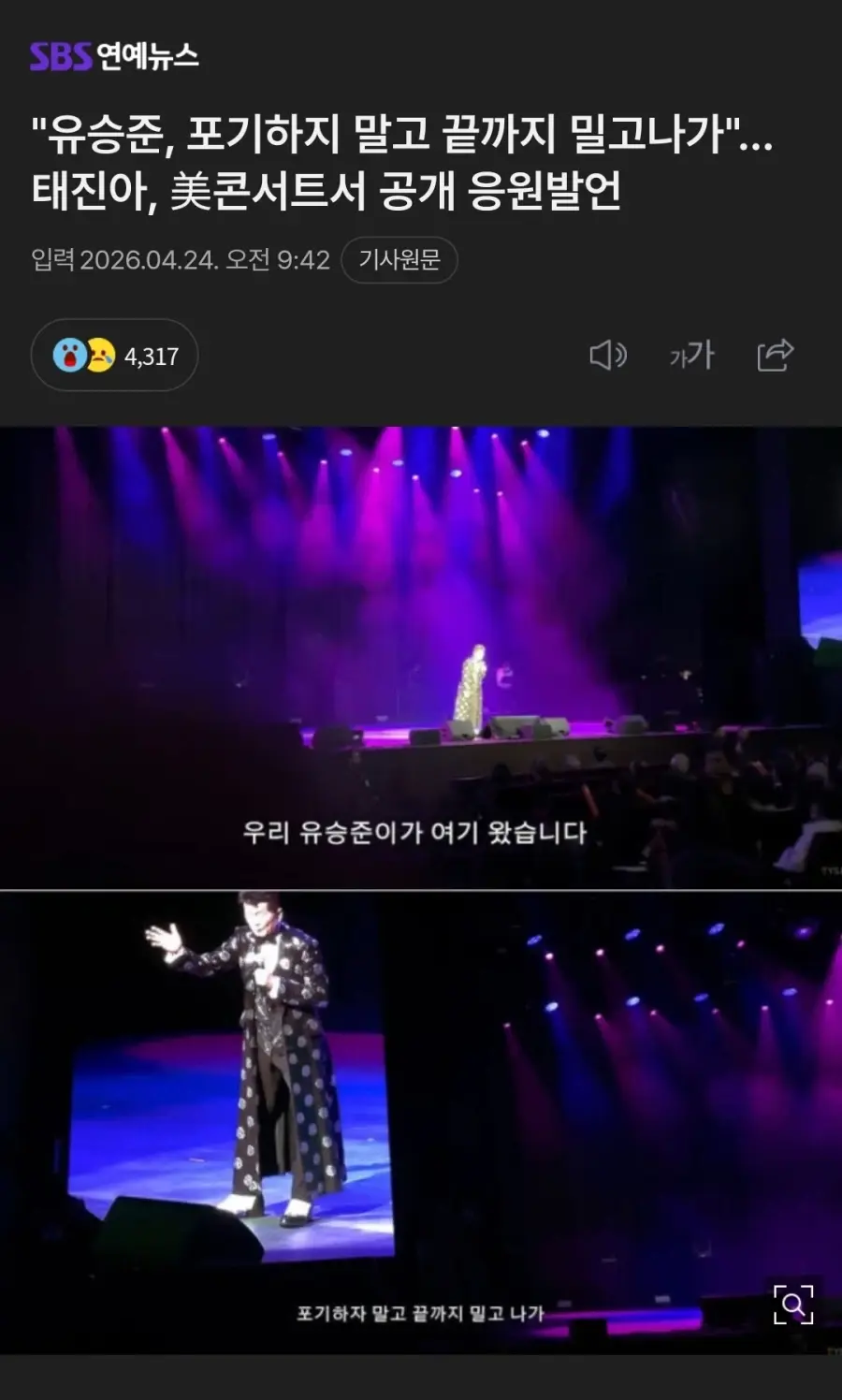Open font size settings via the 가가 icon
The width and height of the screenshot is (842, 1400).
point(690,356)
